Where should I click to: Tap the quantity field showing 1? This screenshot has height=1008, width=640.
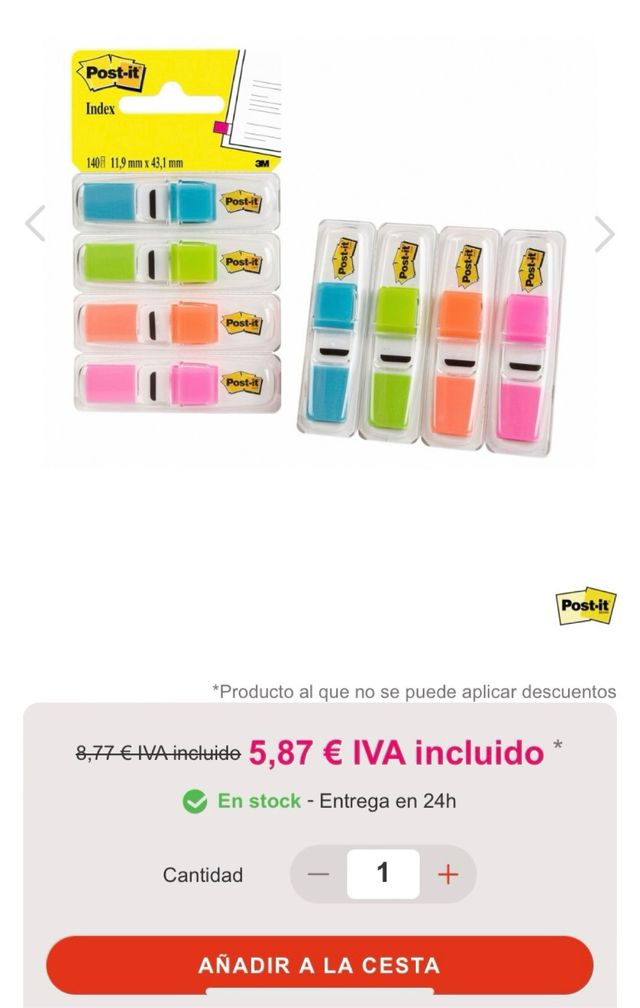pos(382,874)
